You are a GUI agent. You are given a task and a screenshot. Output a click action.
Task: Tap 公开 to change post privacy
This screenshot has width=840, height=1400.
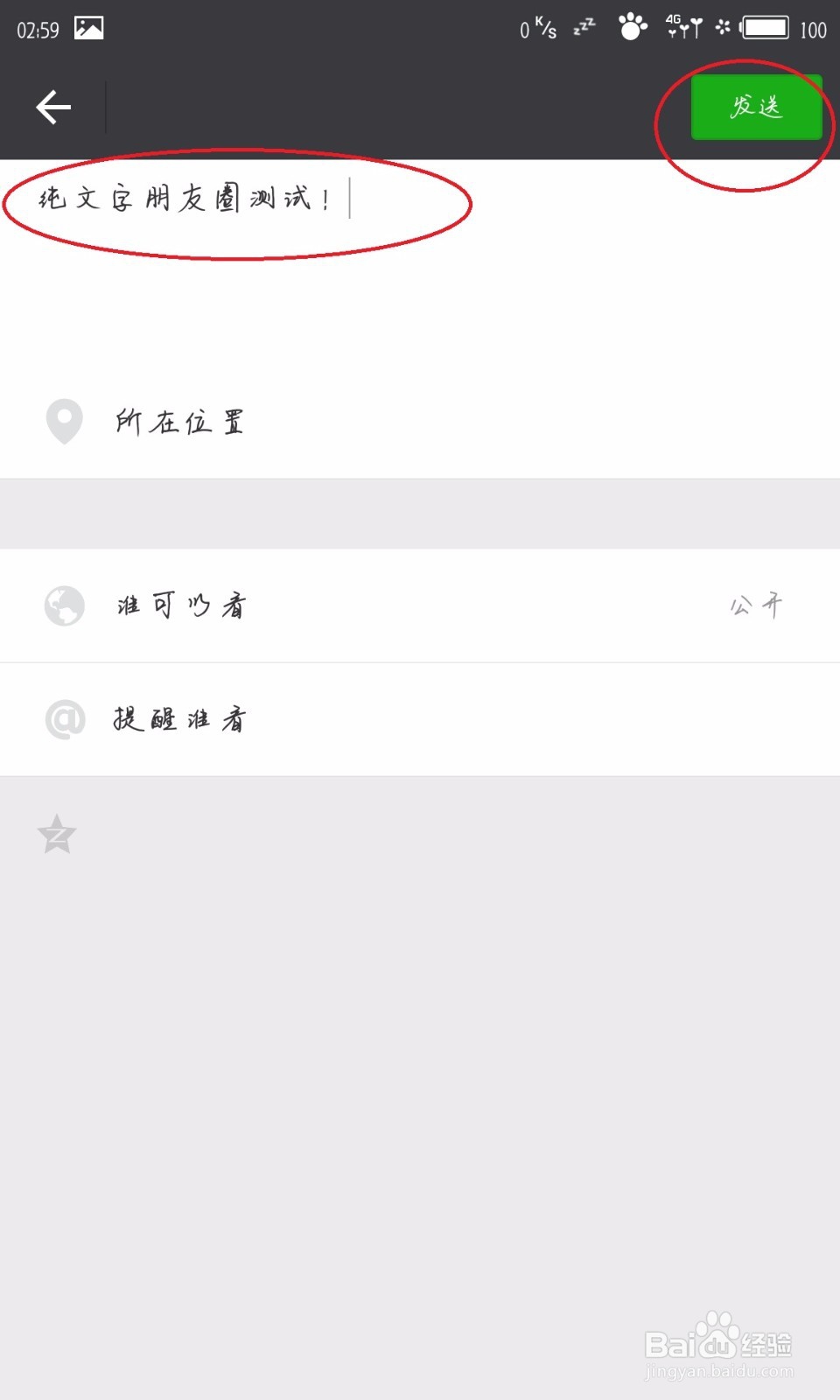pyautogui.click(x=756, y=605)
